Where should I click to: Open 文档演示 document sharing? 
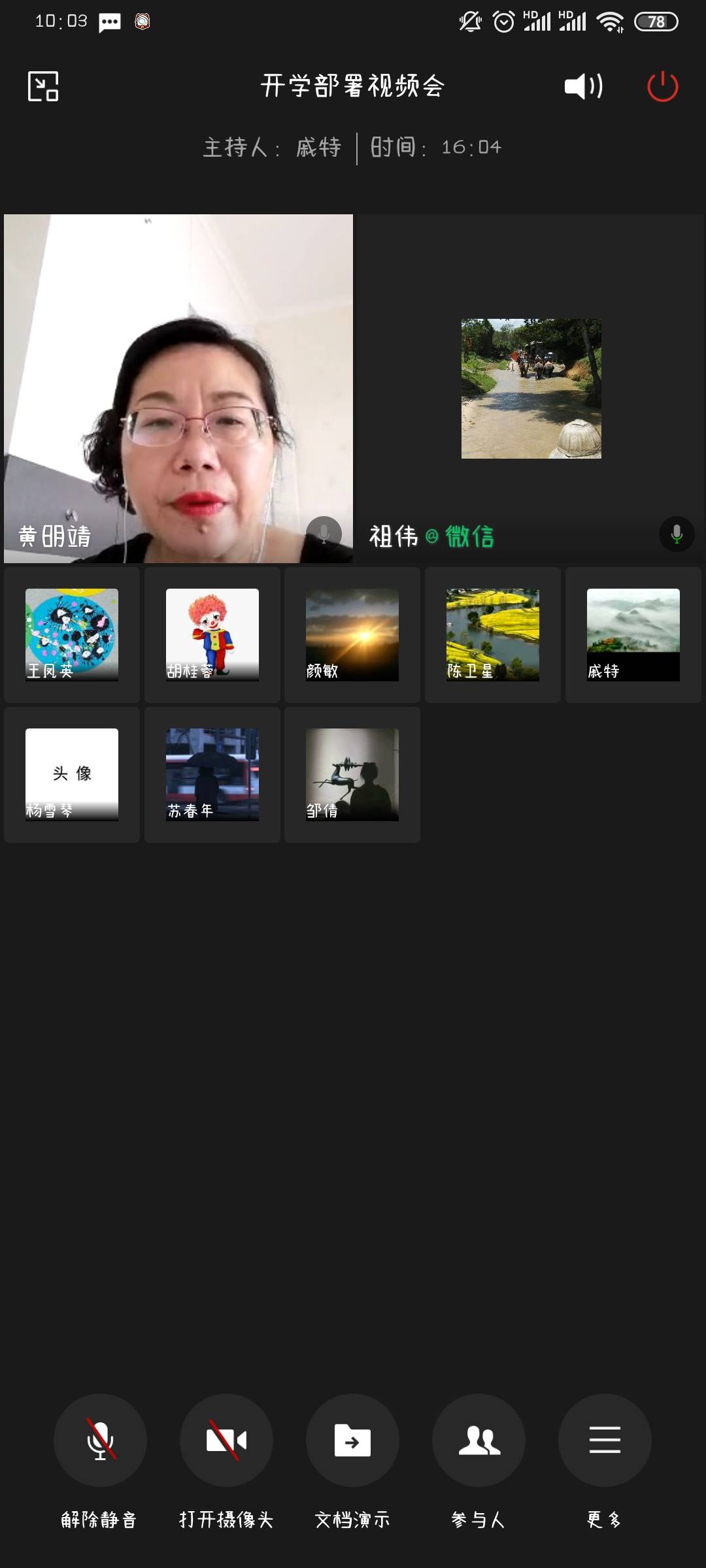tap(352, 1441)
